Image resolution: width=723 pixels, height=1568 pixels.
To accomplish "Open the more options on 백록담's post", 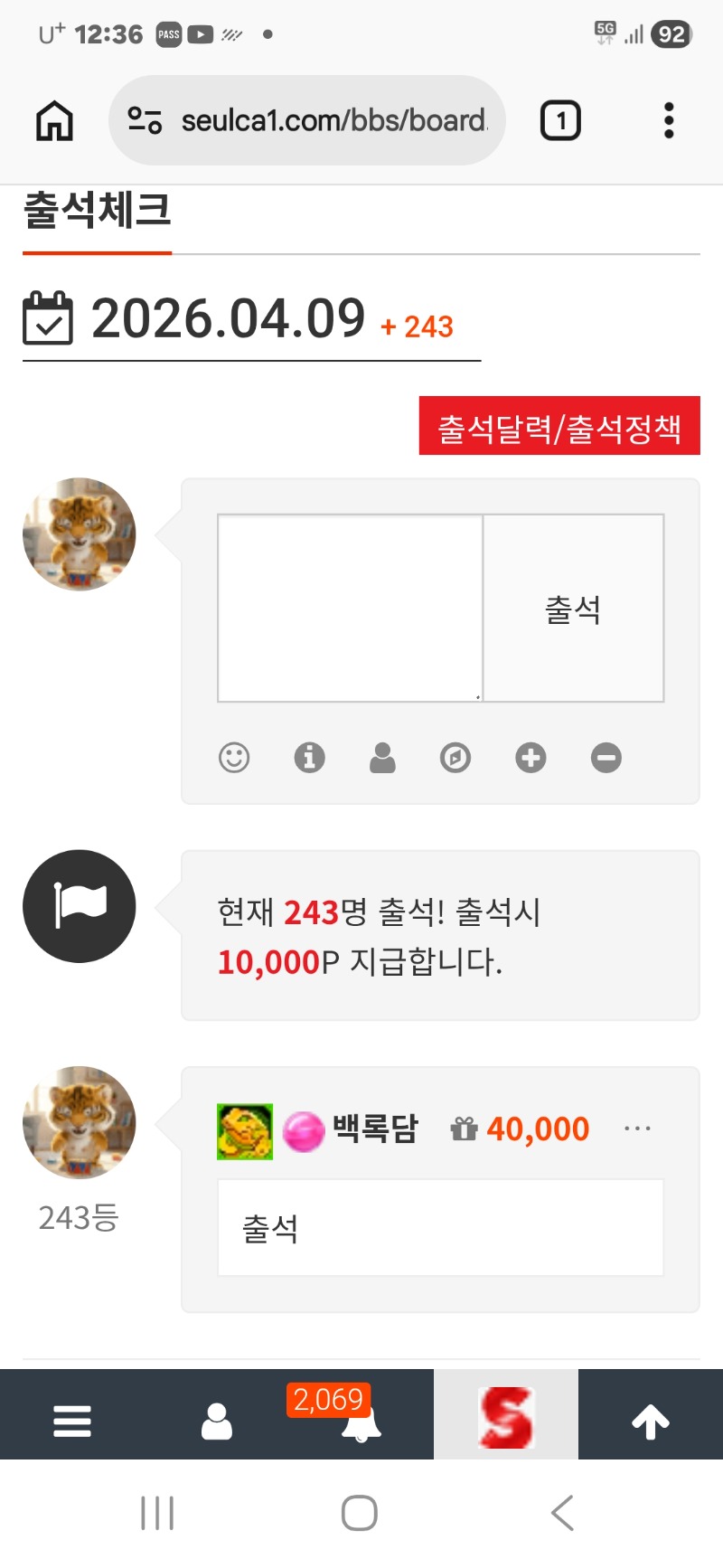I will pos(637,1129).
